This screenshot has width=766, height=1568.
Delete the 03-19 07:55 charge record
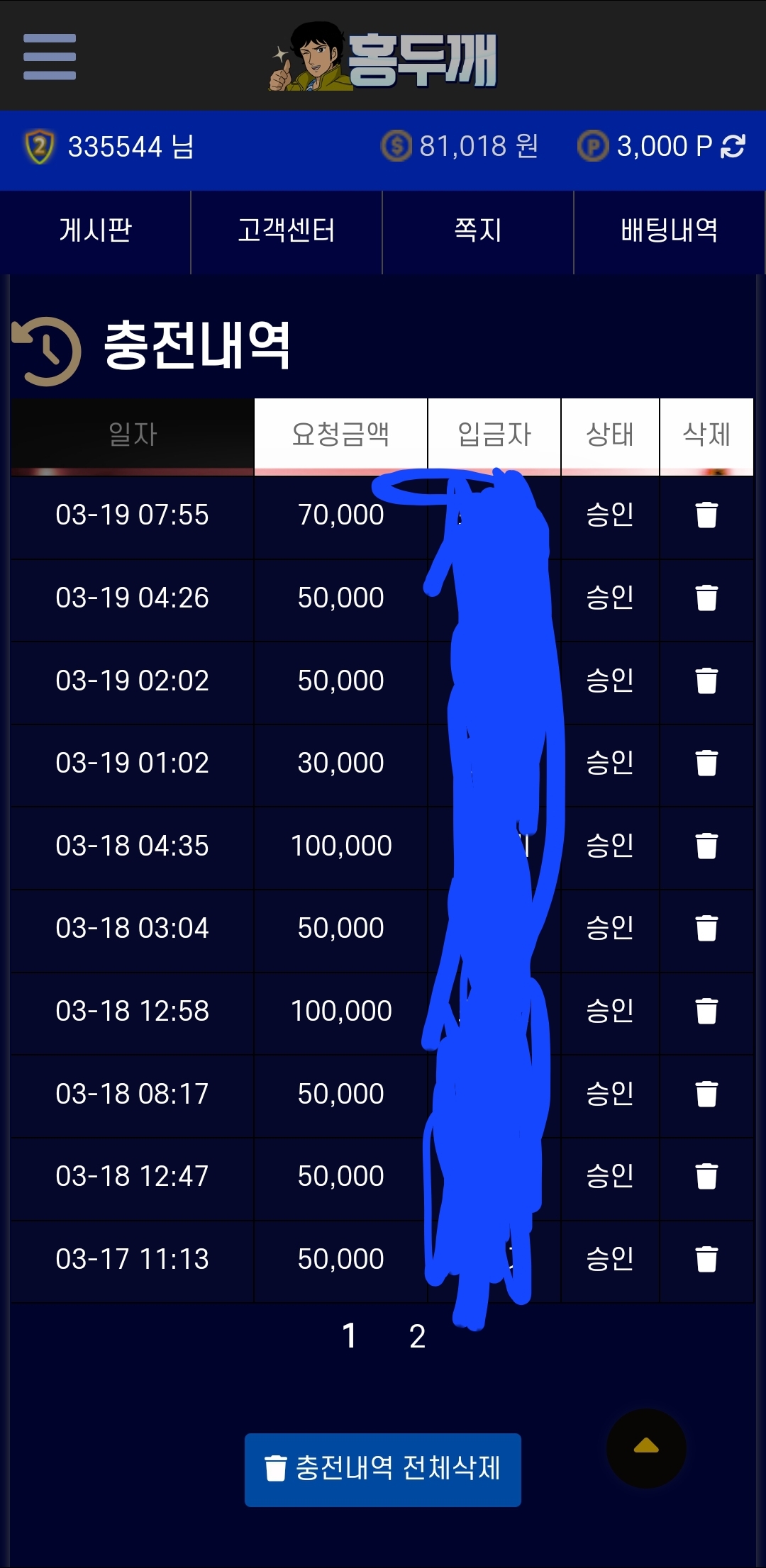coord(706,515)
